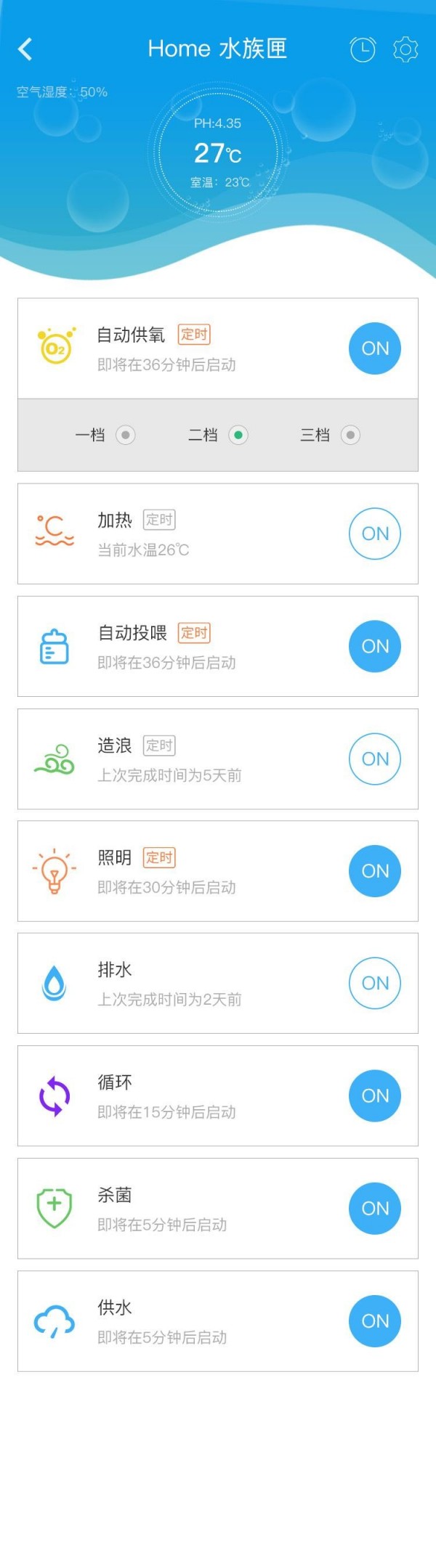Select the 二档 oxygen level
Screen dimensions: 436x1568
tap(238, 435)
